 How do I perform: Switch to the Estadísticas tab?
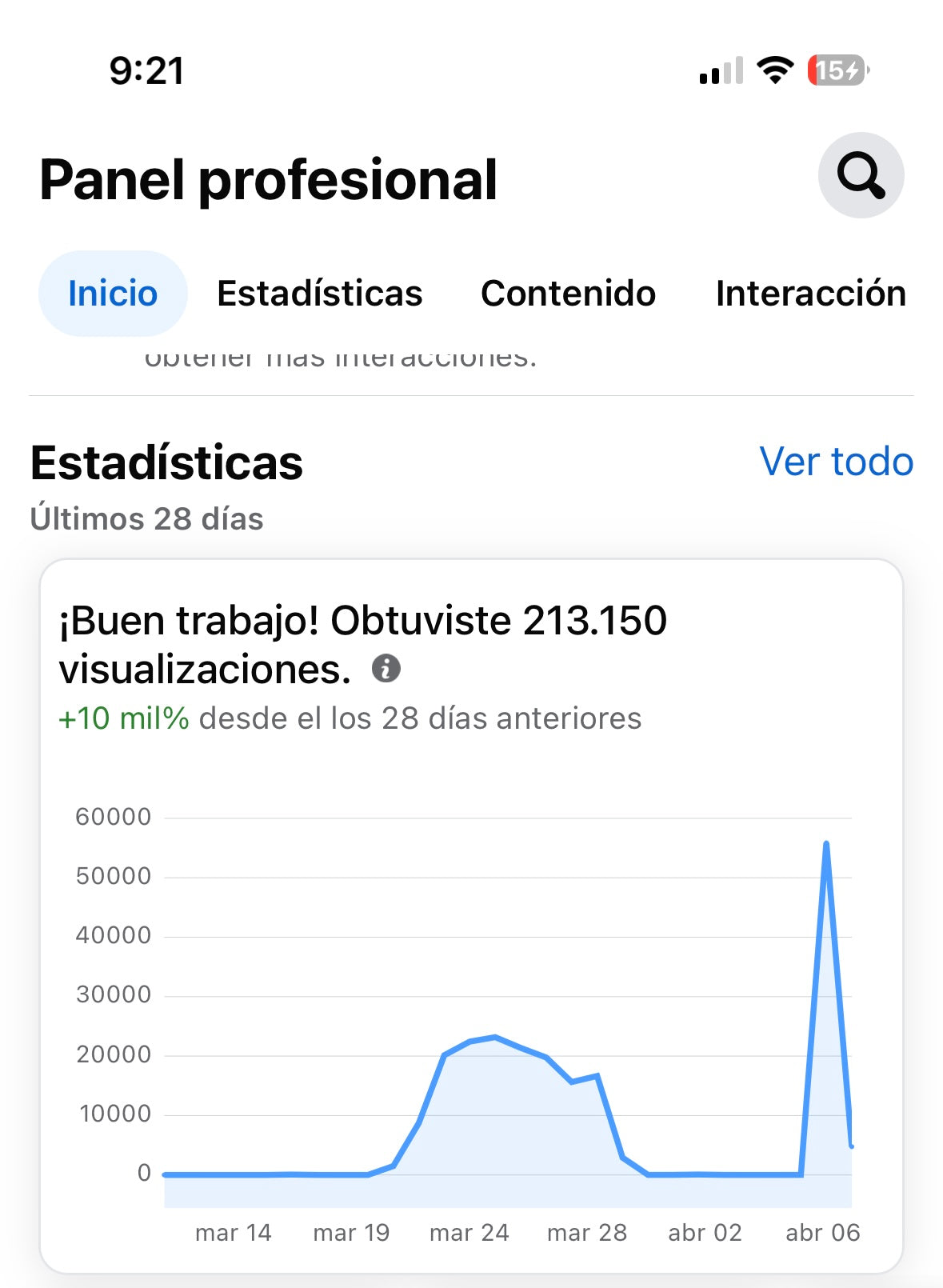(x=321, y=294)
